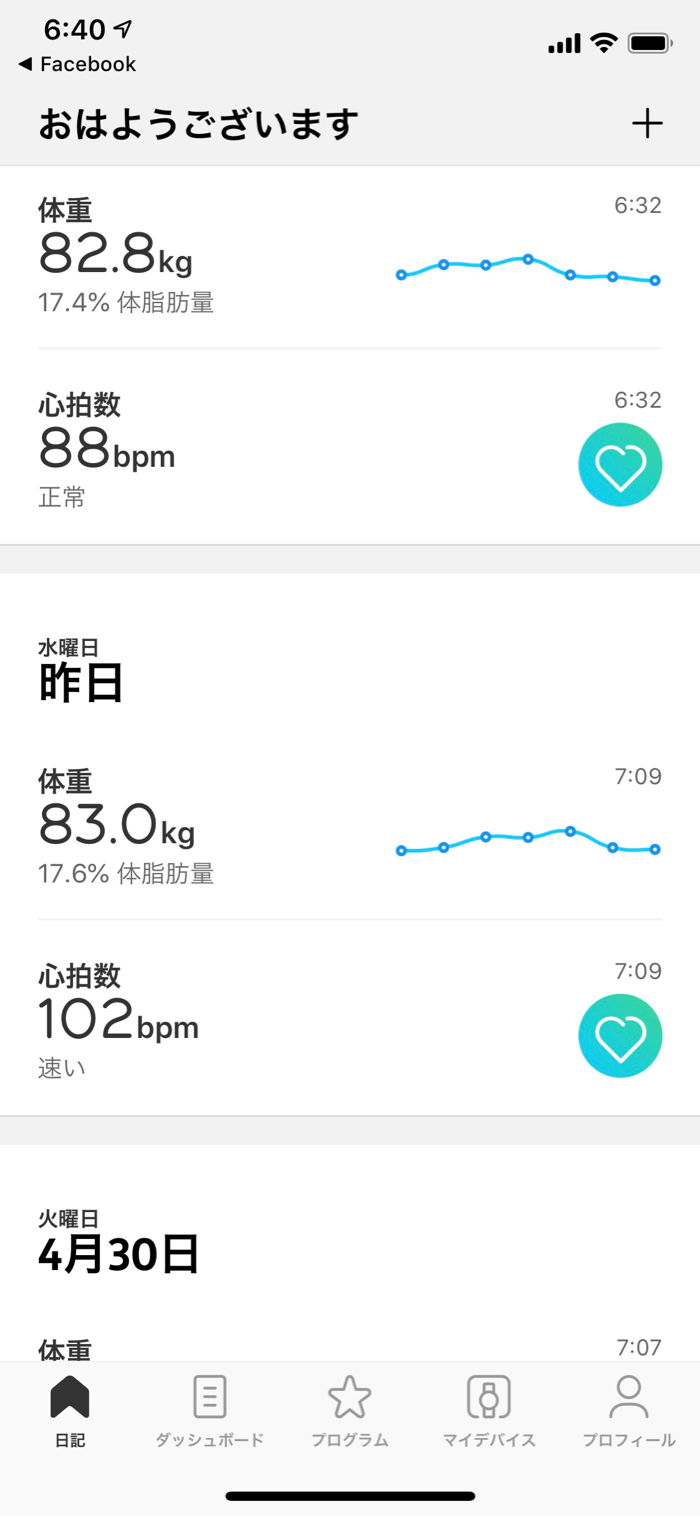This screenshot has width=700, height=1516.
Task: Open yesterday's 83.0kg weight entry
Action: [x=350, y=828]
